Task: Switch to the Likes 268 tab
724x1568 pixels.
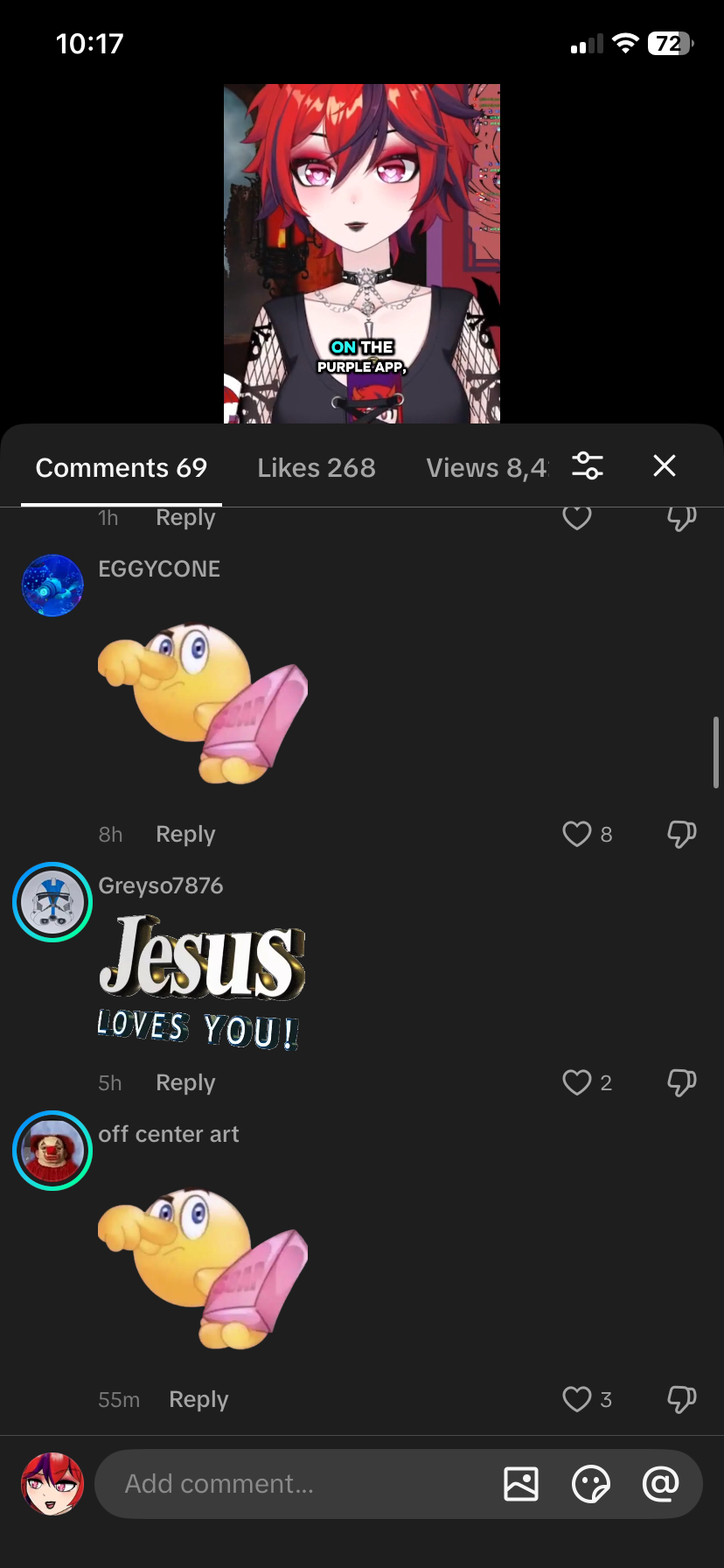Action: point(316,468)
